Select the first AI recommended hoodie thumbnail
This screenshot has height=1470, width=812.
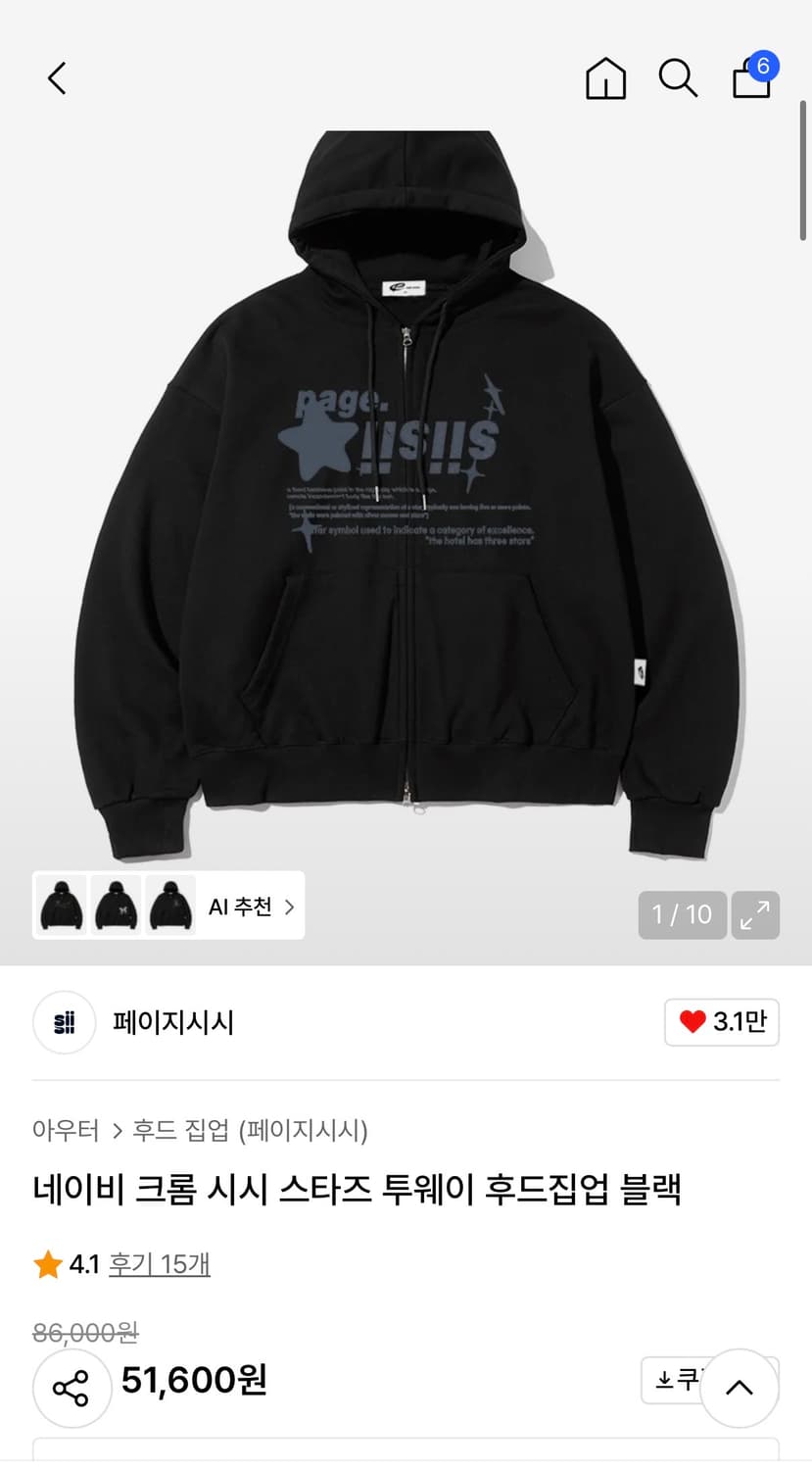coord(60,906)
